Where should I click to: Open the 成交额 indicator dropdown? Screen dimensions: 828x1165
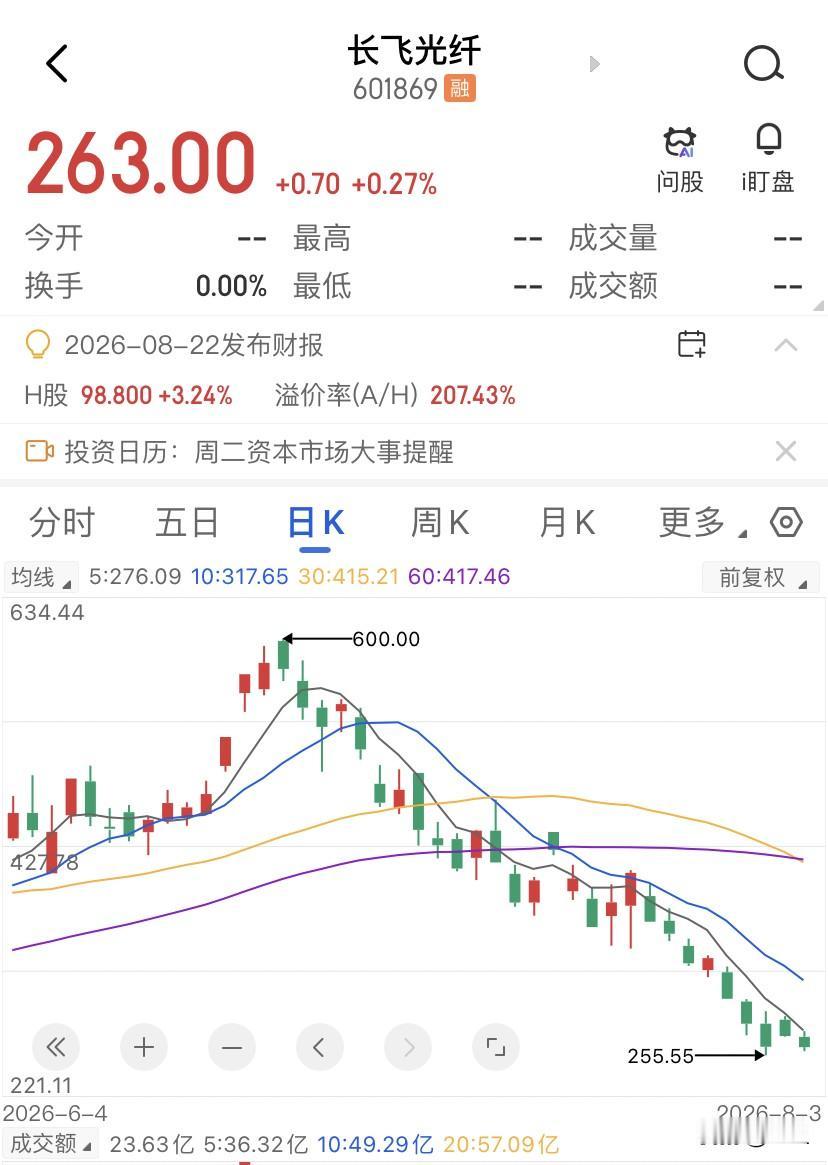pos(50,1143)
